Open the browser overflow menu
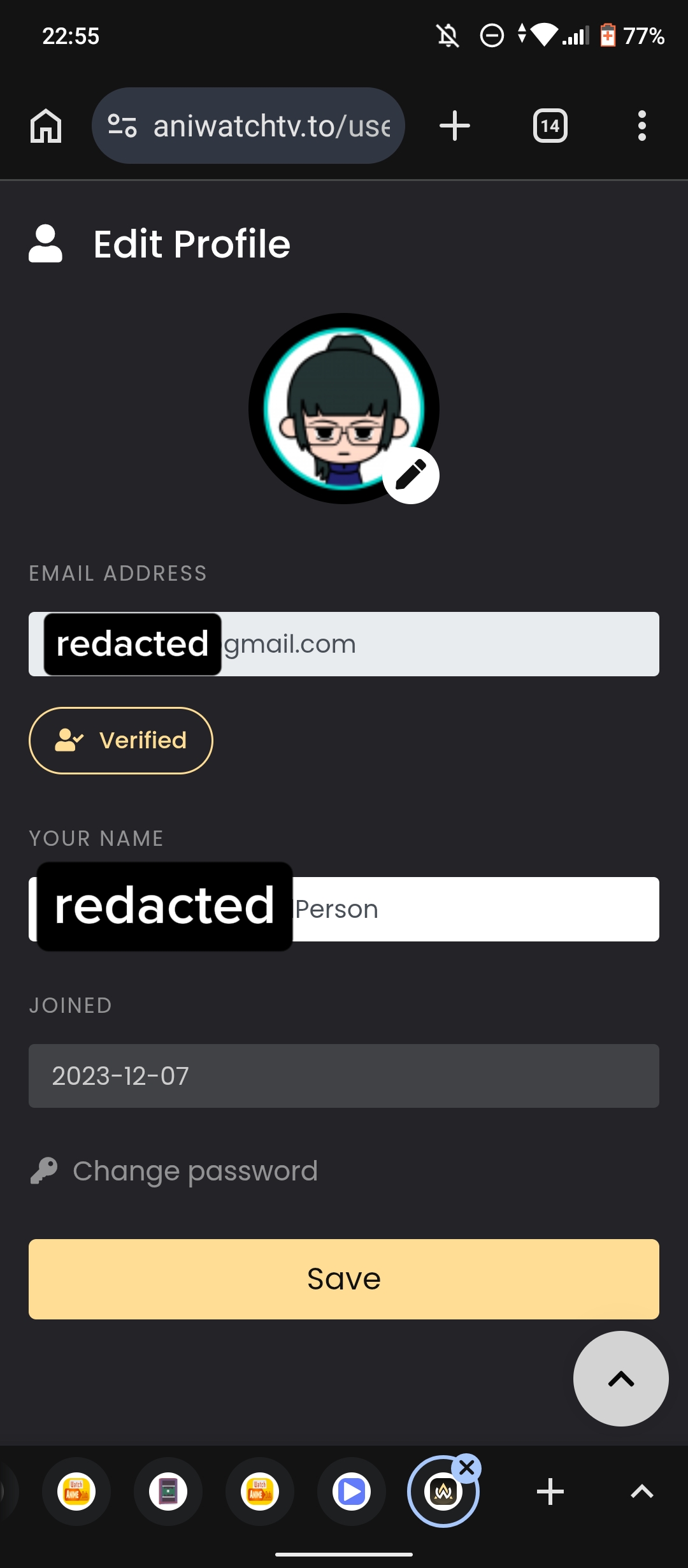This screenshot has height=1568, width=688. pyautogui.click(x=641, y=126)
